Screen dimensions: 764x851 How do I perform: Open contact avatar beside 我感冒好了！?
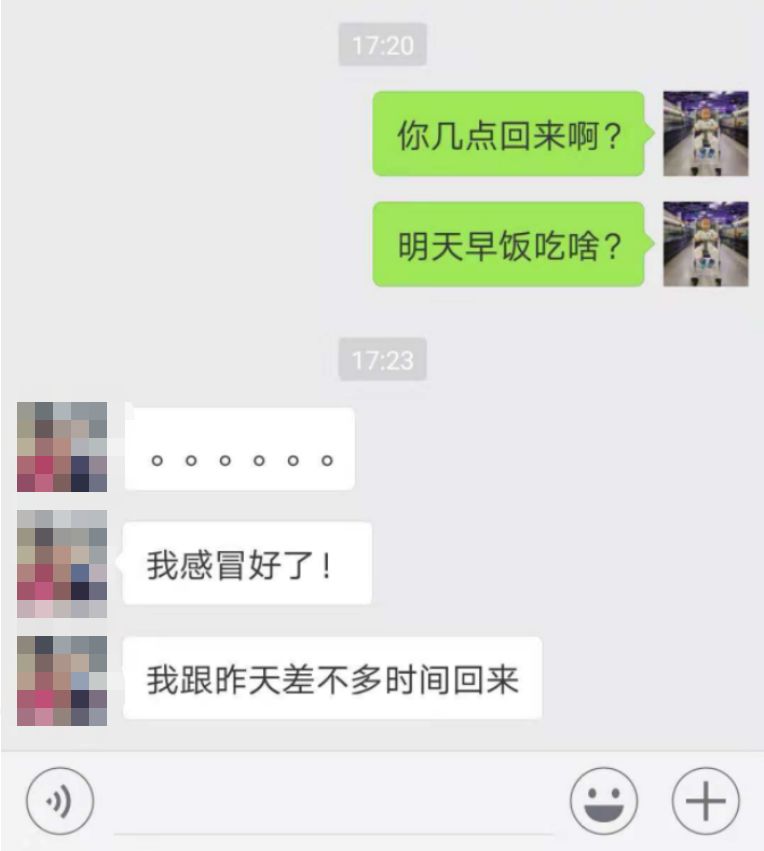pos(62,564)
